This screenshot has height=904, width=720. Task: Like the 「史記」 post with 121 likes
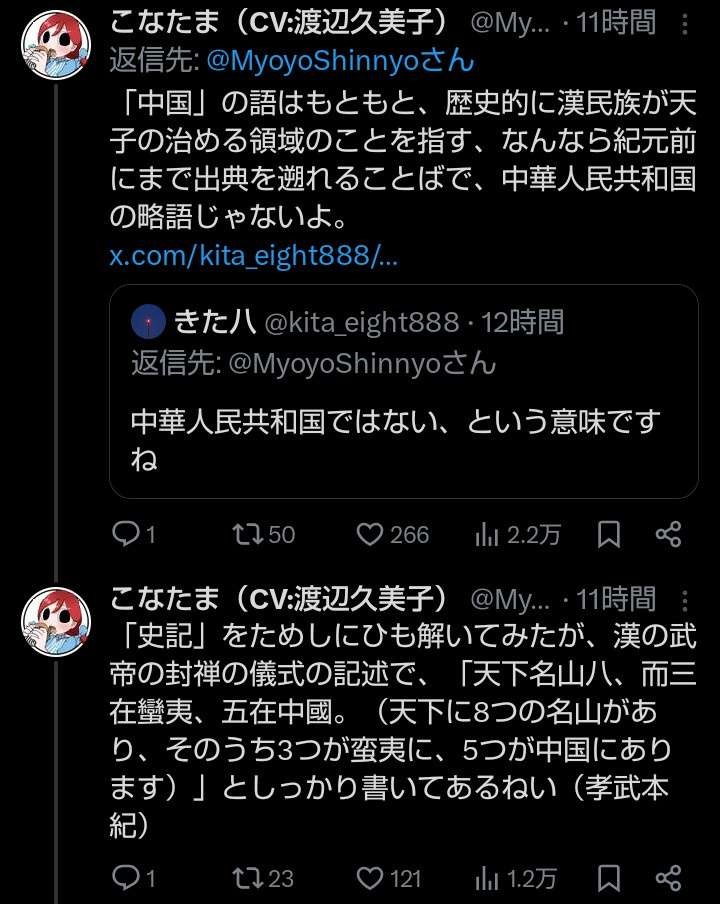(x=371, y=878)
